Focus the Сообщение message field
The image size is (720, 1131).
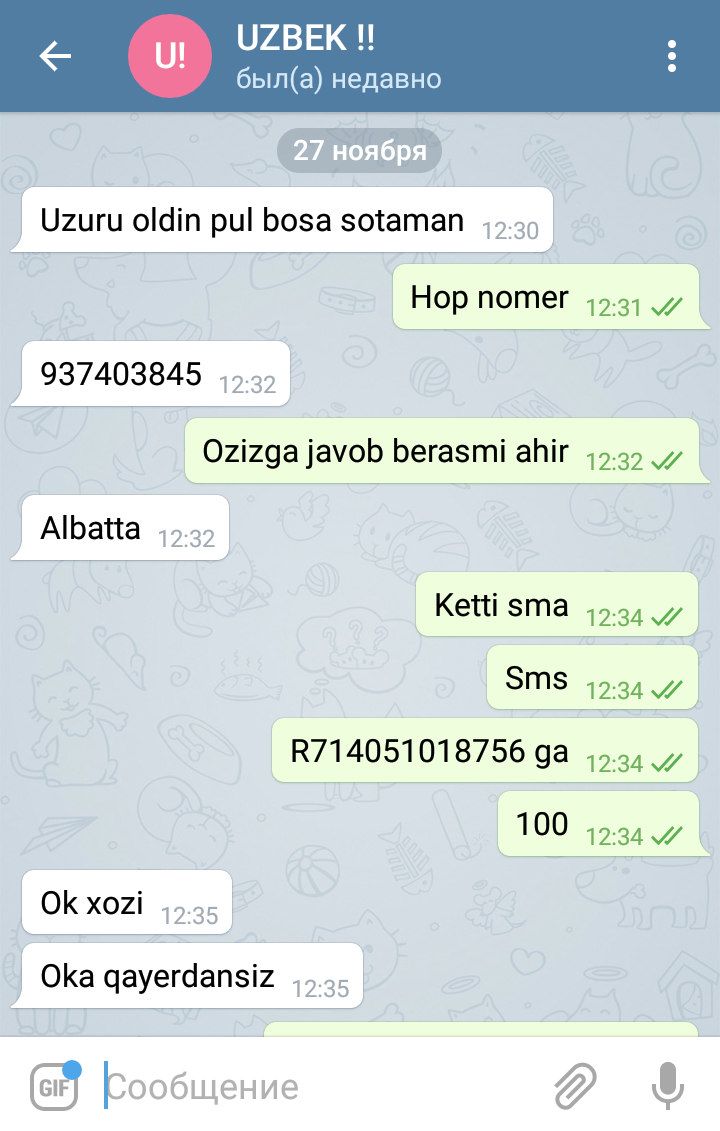pos(320,1086)
